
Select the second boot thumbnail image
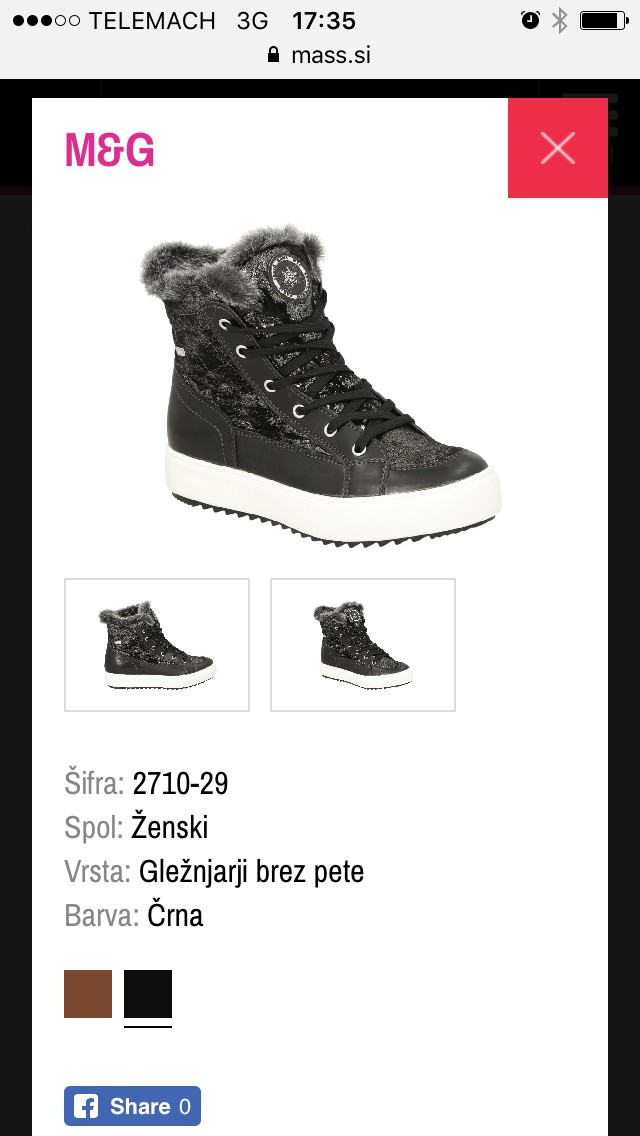tap(363, 645)
